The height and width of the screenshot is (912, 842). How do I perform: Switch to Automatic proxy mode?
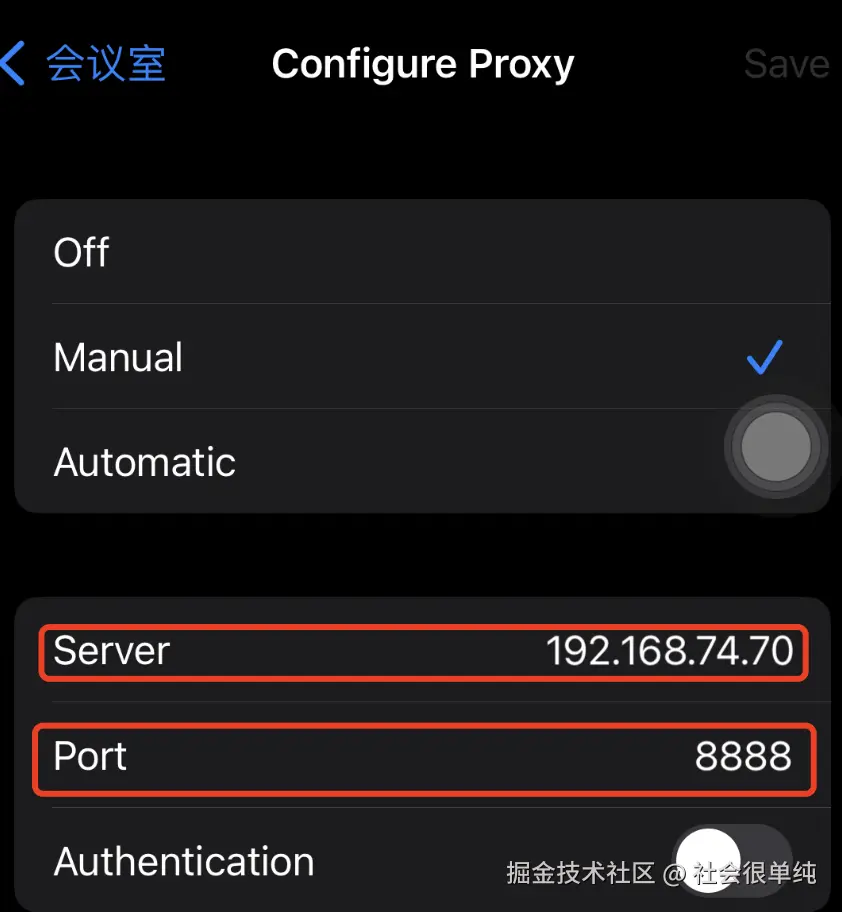coord(380,462)
